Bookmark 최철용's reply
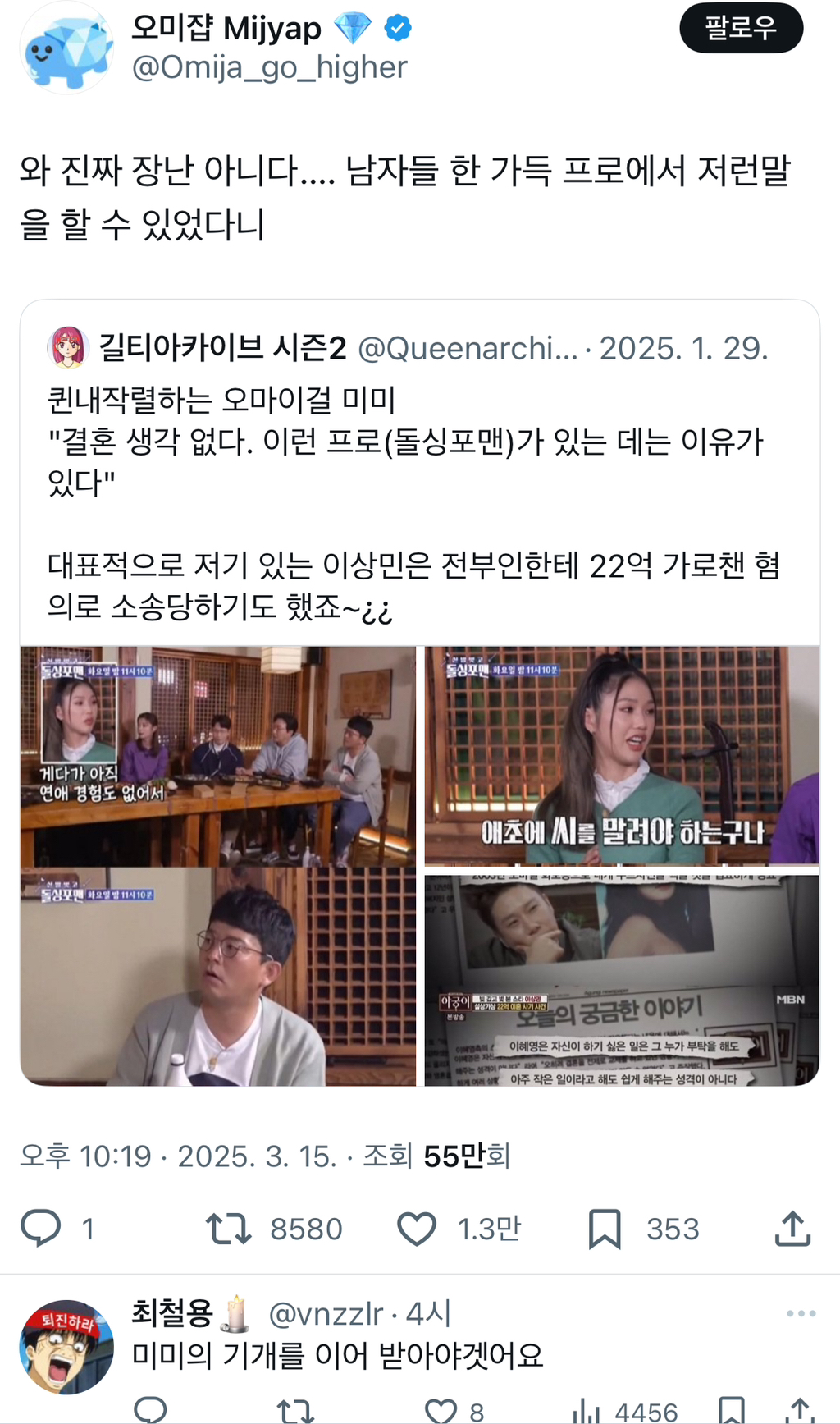Image resolution: width=840 pixels, height=1424 pixels. (x=731, y=1410)
